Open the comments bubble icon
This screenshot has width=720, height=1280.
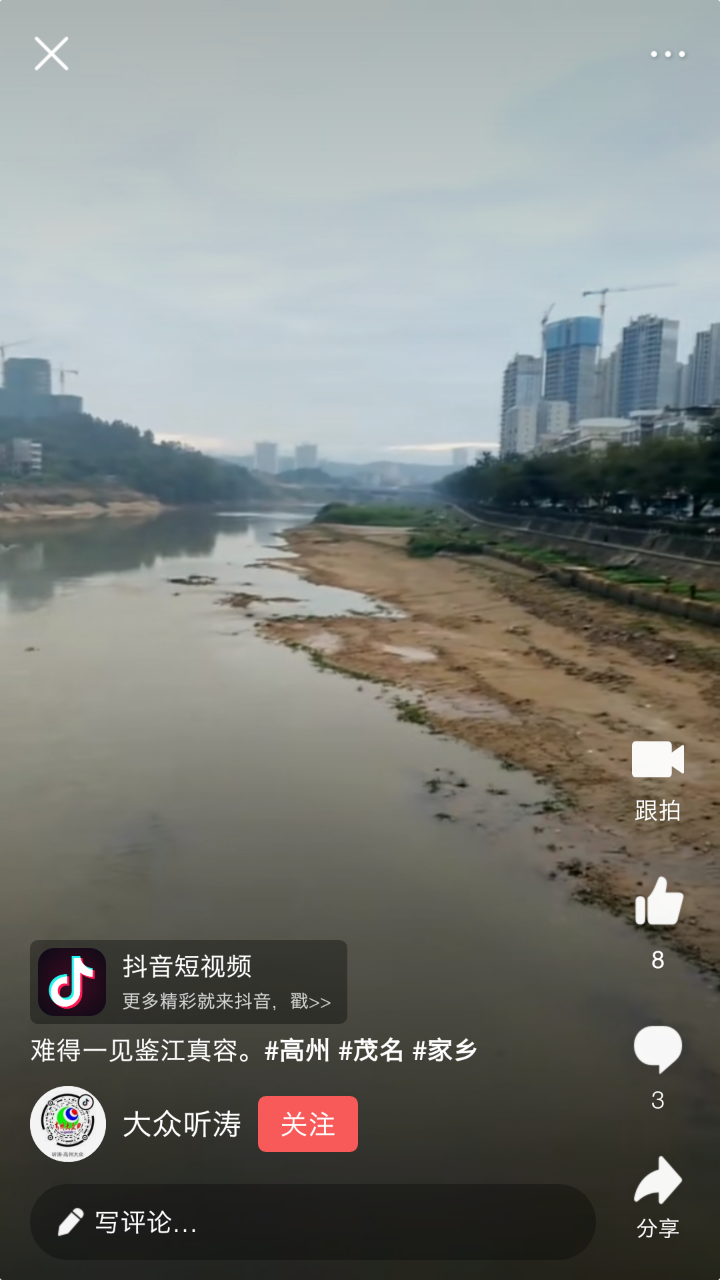click(658, 1049)
